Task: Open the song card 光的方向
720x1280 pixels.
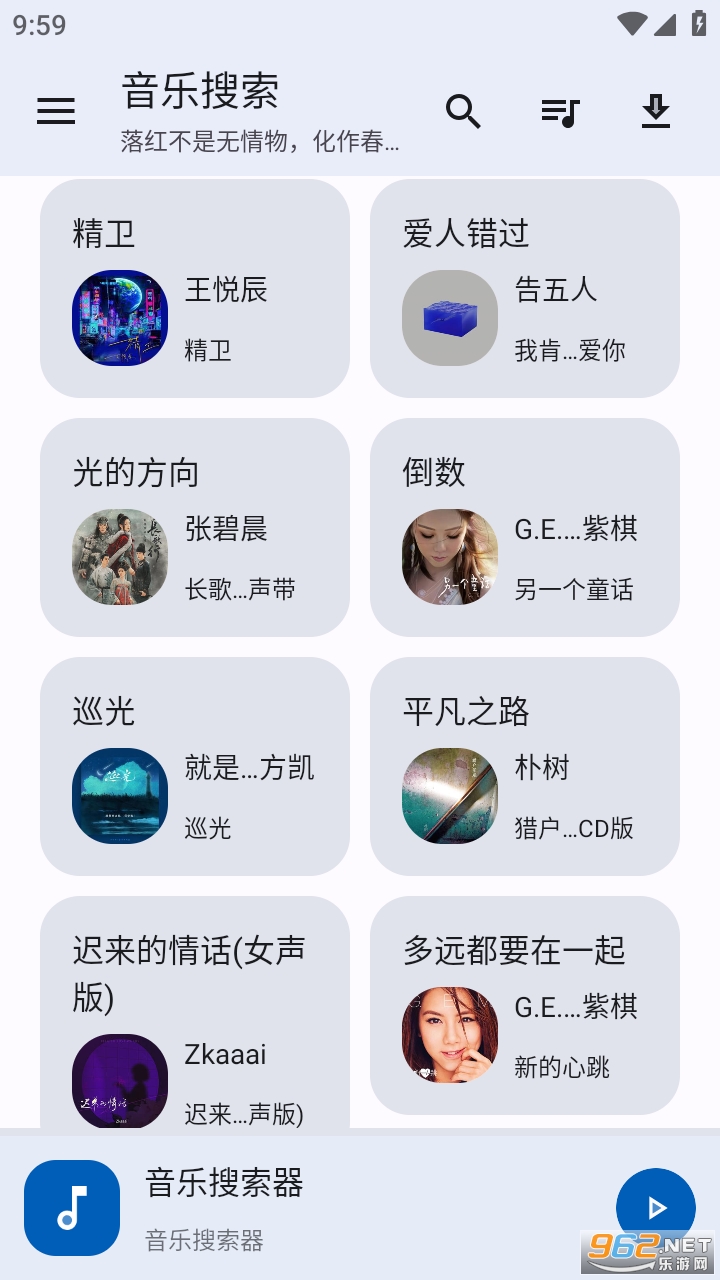Action: point(195,527)
